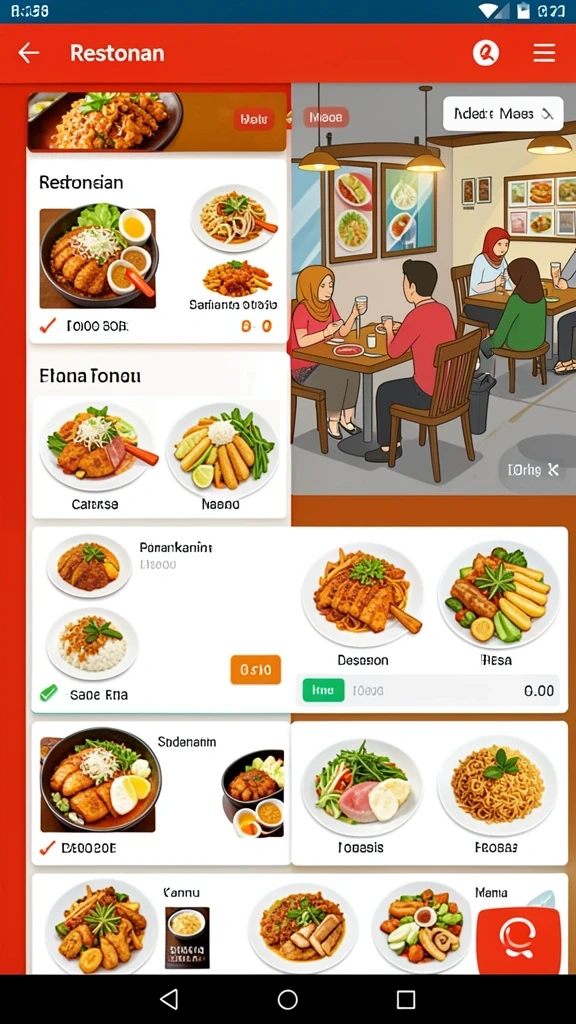Tap the pill button at bottom of restaurant picture
576x1024 pixels.
533,469
